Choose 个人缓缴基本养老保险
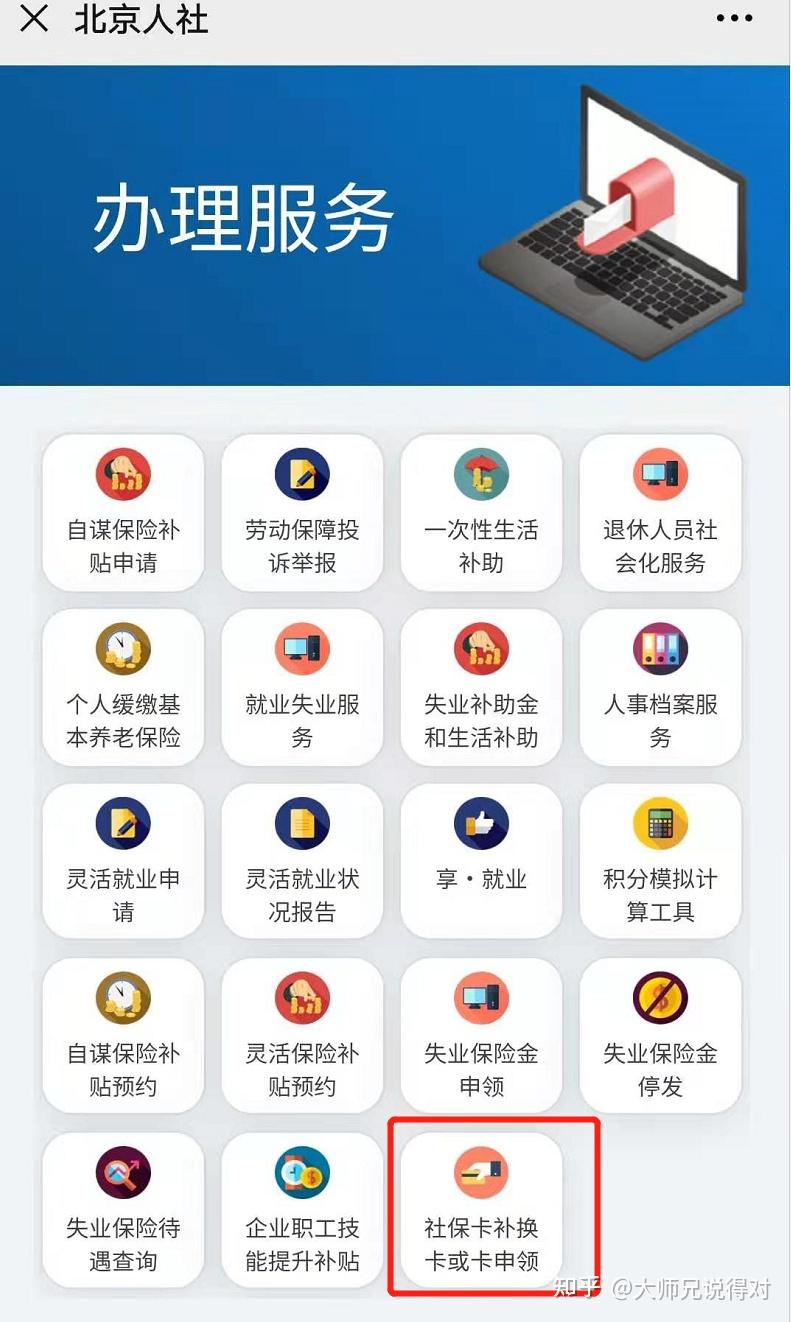Viewport: 791px width, 1322px height. (x=123, y=688)
